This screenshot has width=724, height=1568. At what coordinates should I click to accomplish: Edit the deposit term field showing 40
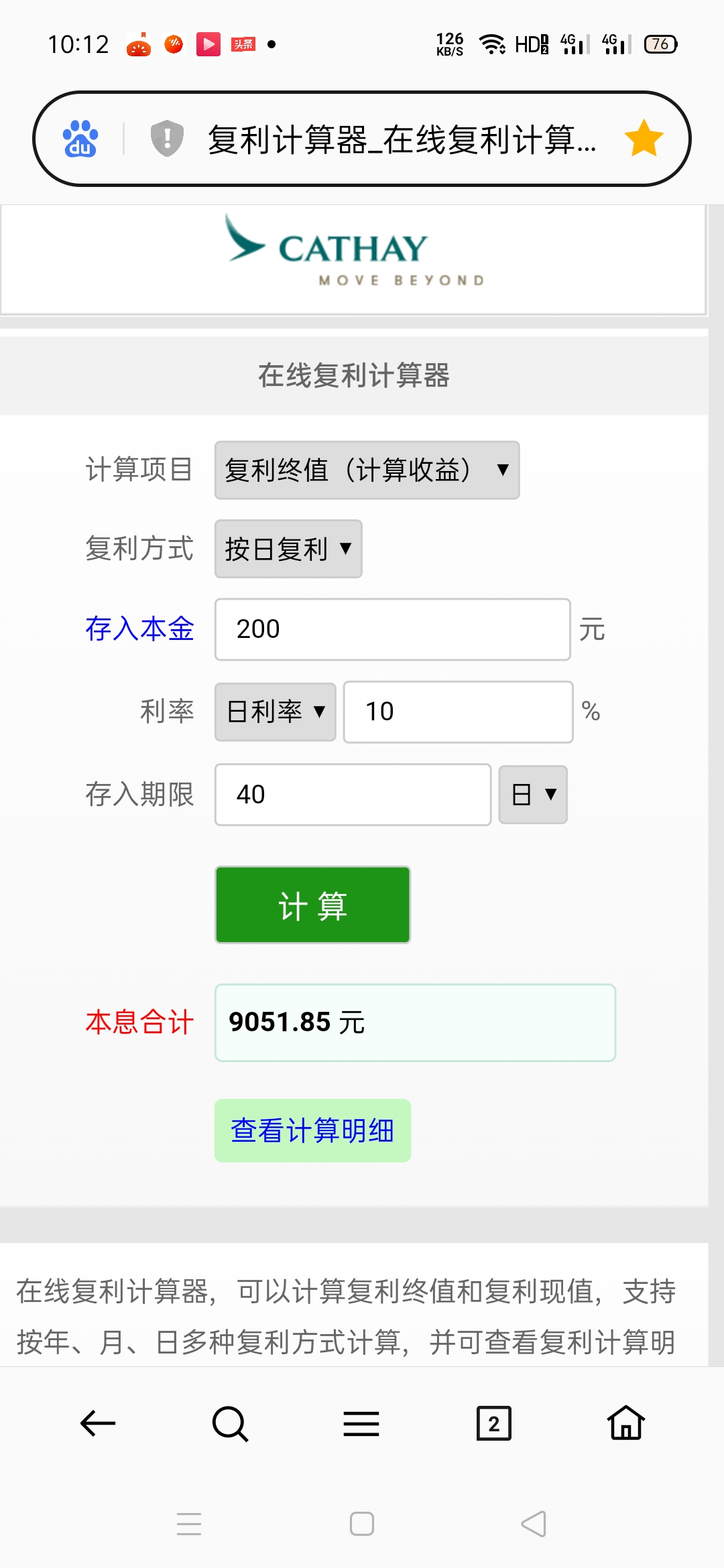tap(353, 795)
